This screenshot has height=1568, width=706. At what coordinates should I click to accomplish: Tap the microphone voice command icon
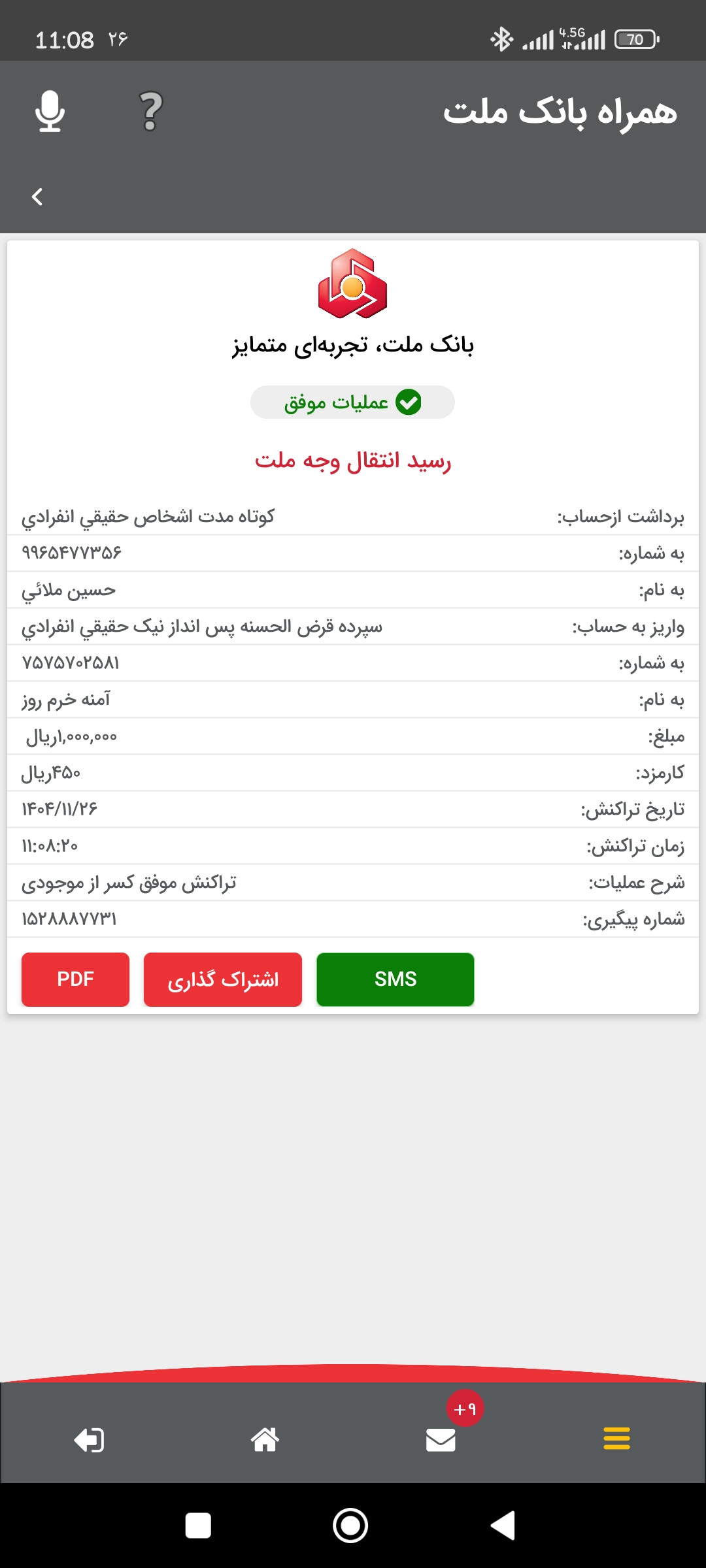(x=50, y=111)
